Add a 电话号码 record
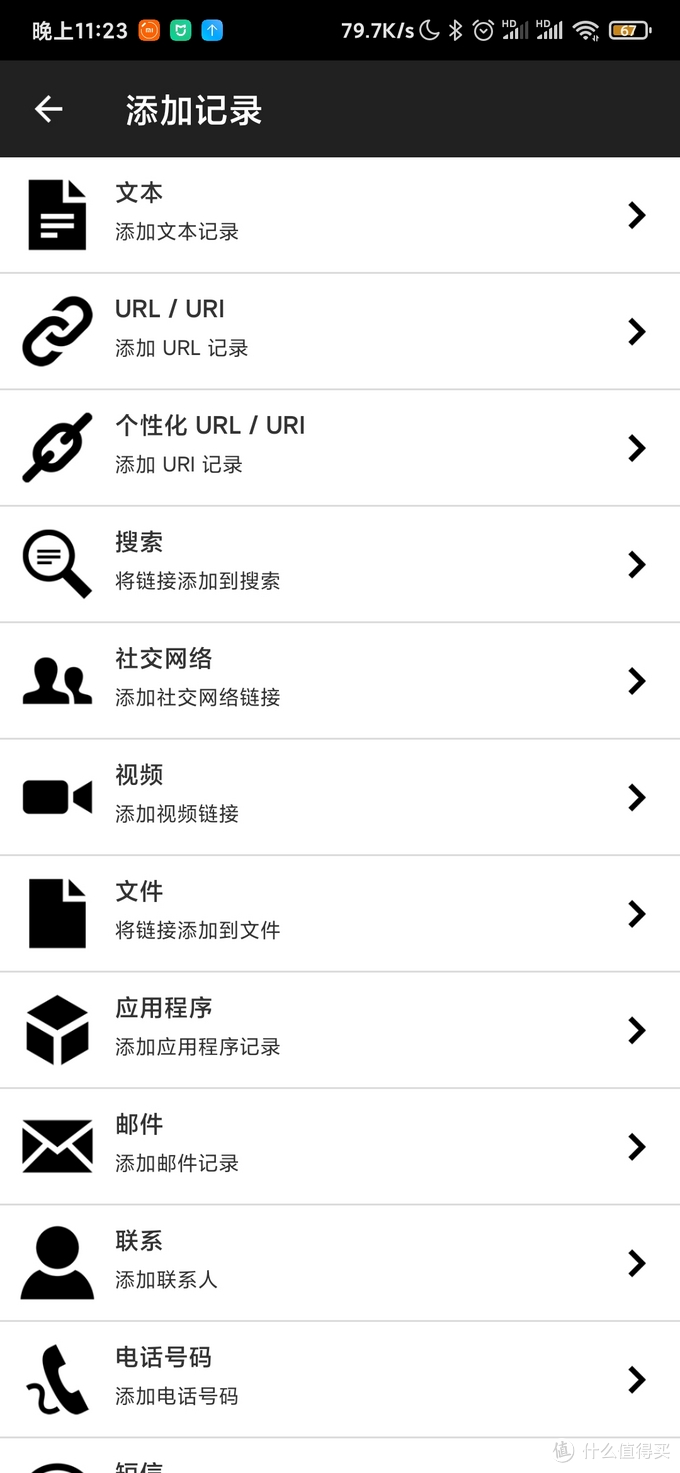The width and height of the screenshot is (680, 1473). (340, 1379)
